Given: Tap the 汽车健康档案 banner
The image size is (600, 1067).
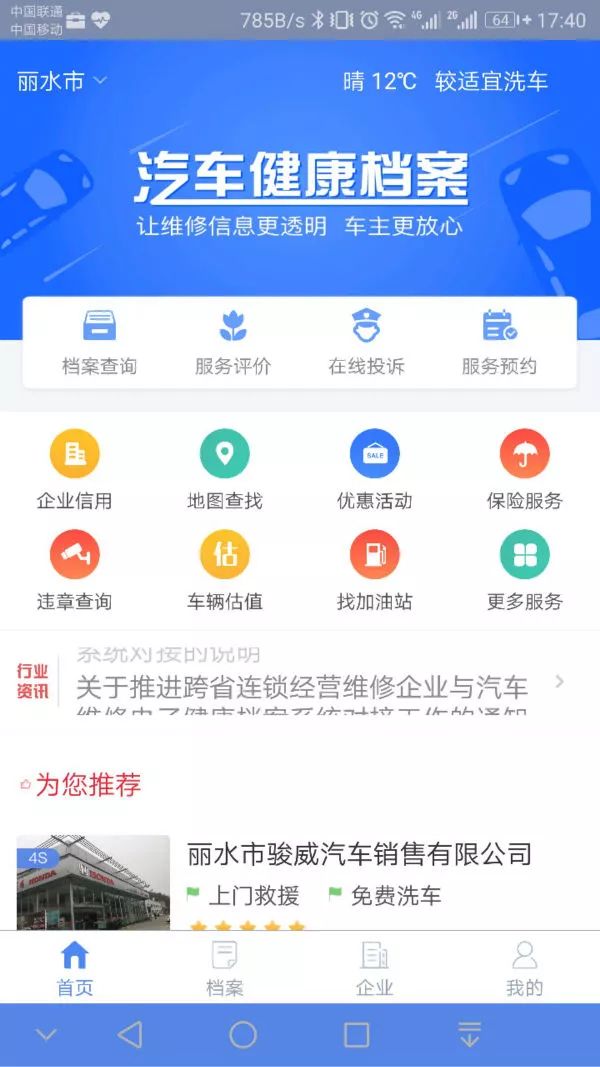Looking at the screenshot, I should 300,193.
